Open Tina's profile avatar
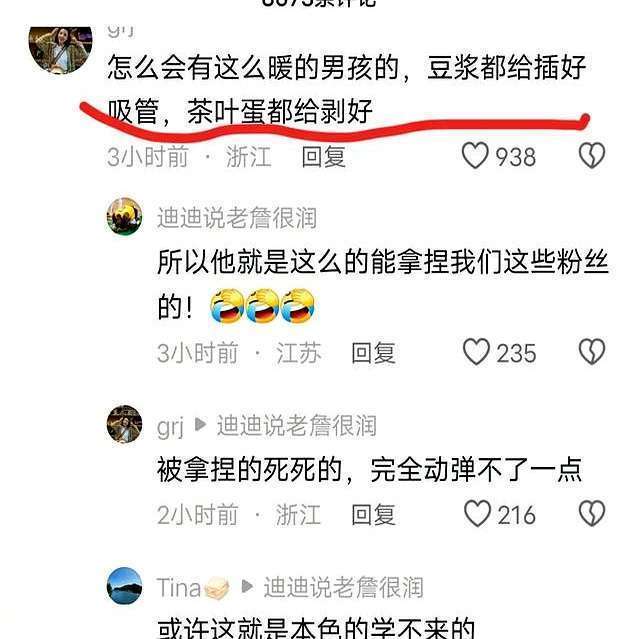The height and width of the screenshot is (639, 640). (x=125, y=587)
